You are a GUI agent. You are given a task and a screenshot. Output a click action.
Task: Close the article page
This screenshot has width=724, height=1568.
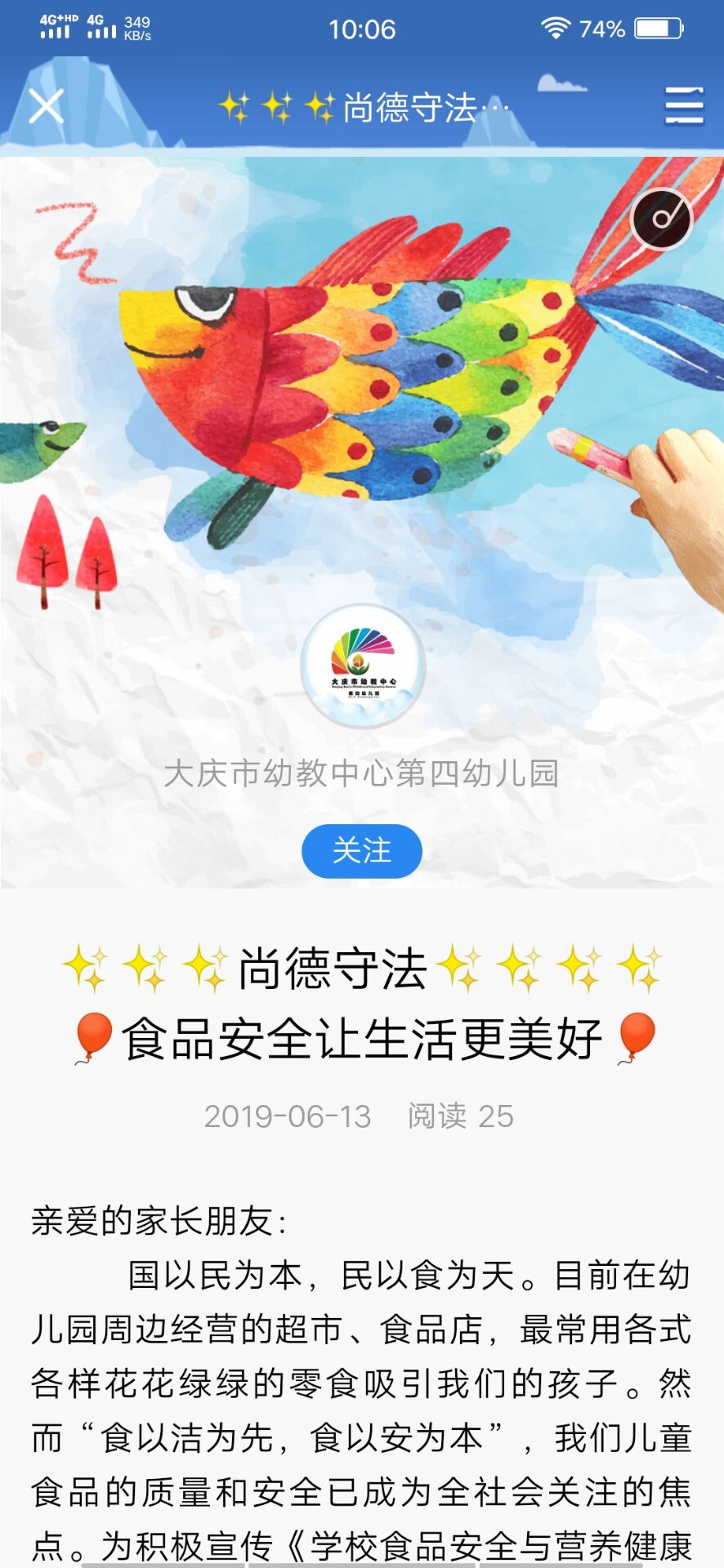(x=47, y=106)
